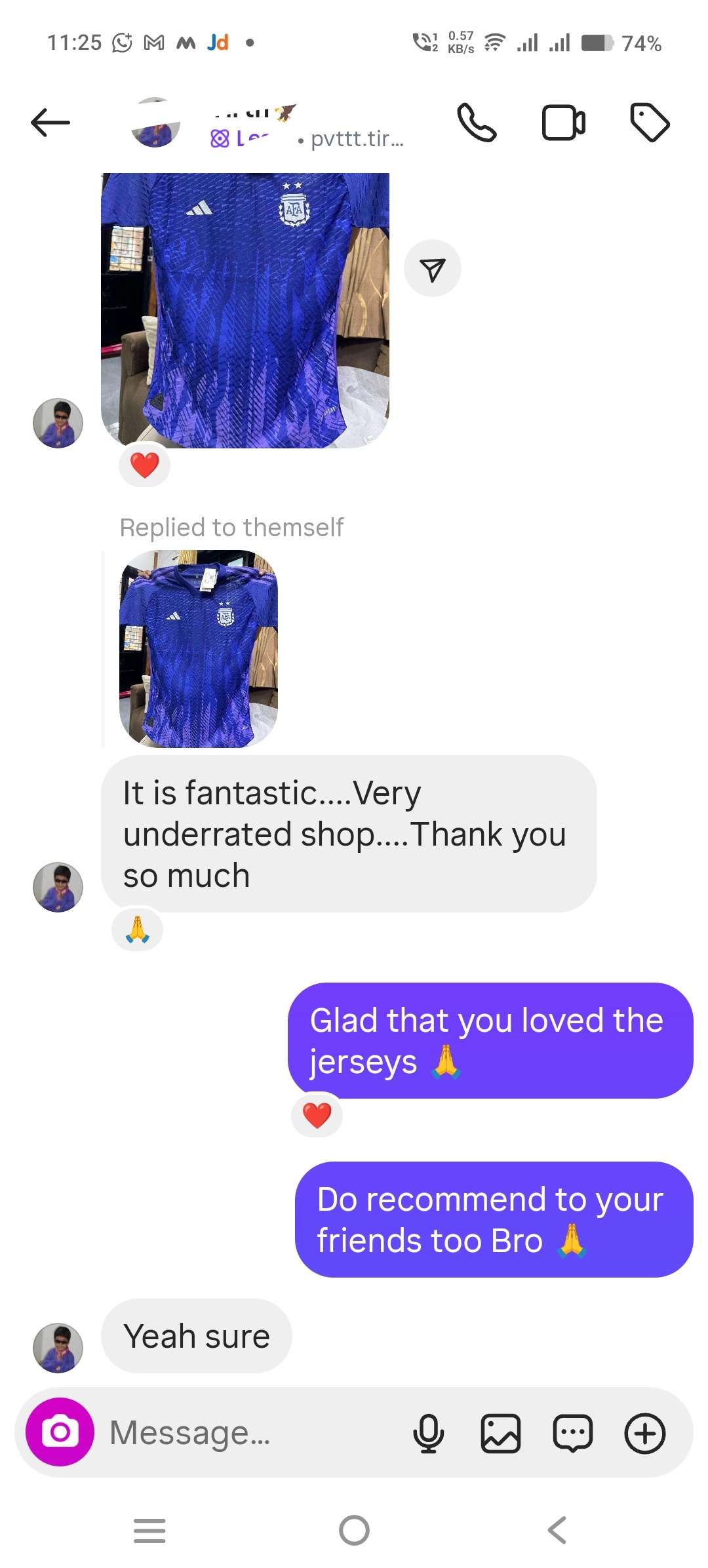
Task: Forward the large jersey photo
Action: (432, 269)
